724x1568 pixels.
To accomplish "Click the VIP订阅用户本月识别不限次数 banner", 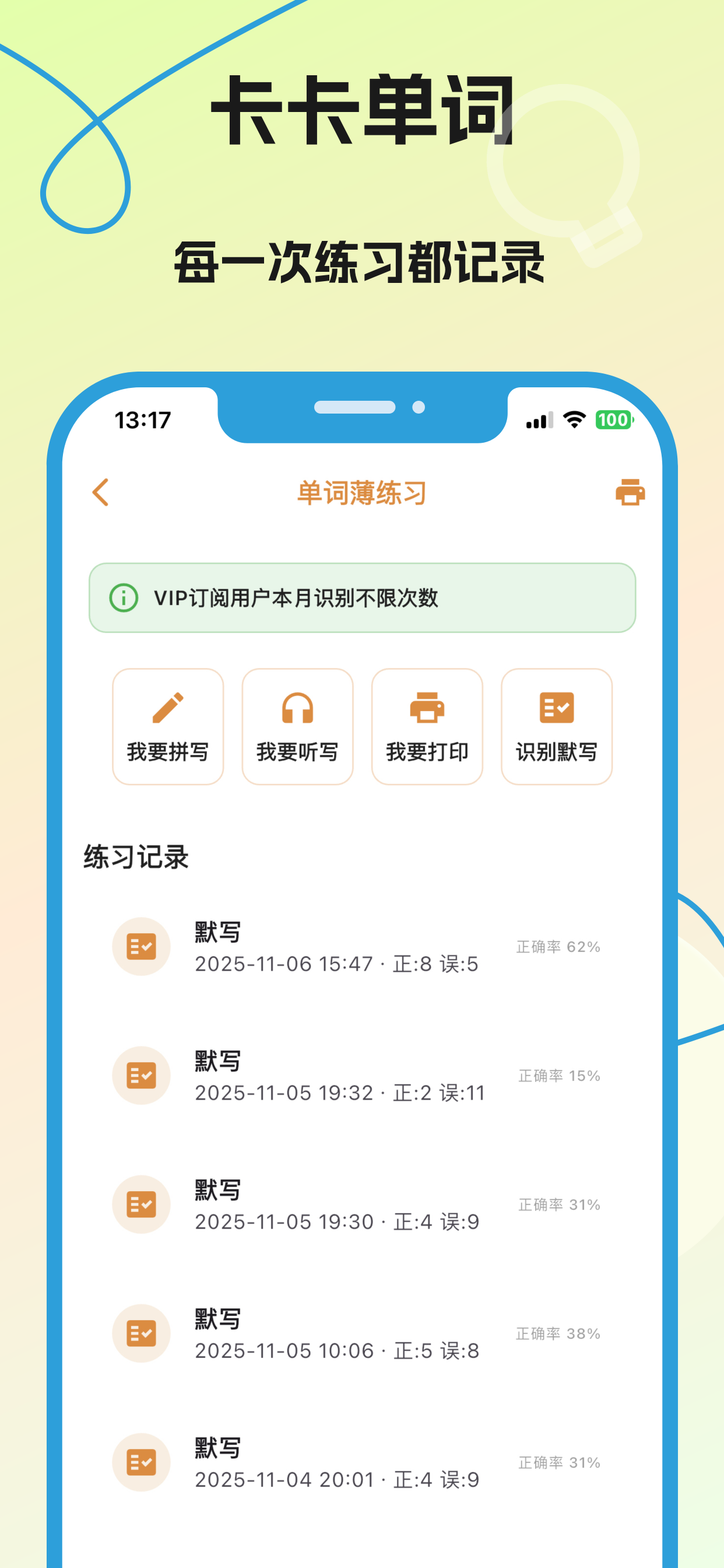I will pos(362,599).
